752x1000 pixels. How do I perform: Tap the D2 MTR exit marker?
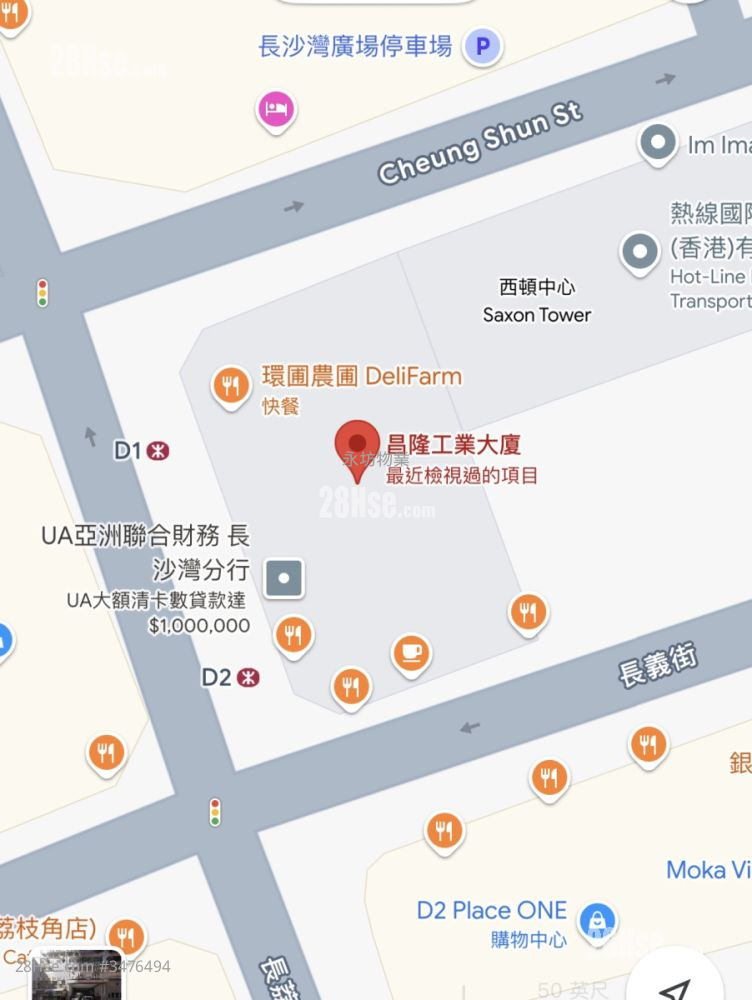248,677
